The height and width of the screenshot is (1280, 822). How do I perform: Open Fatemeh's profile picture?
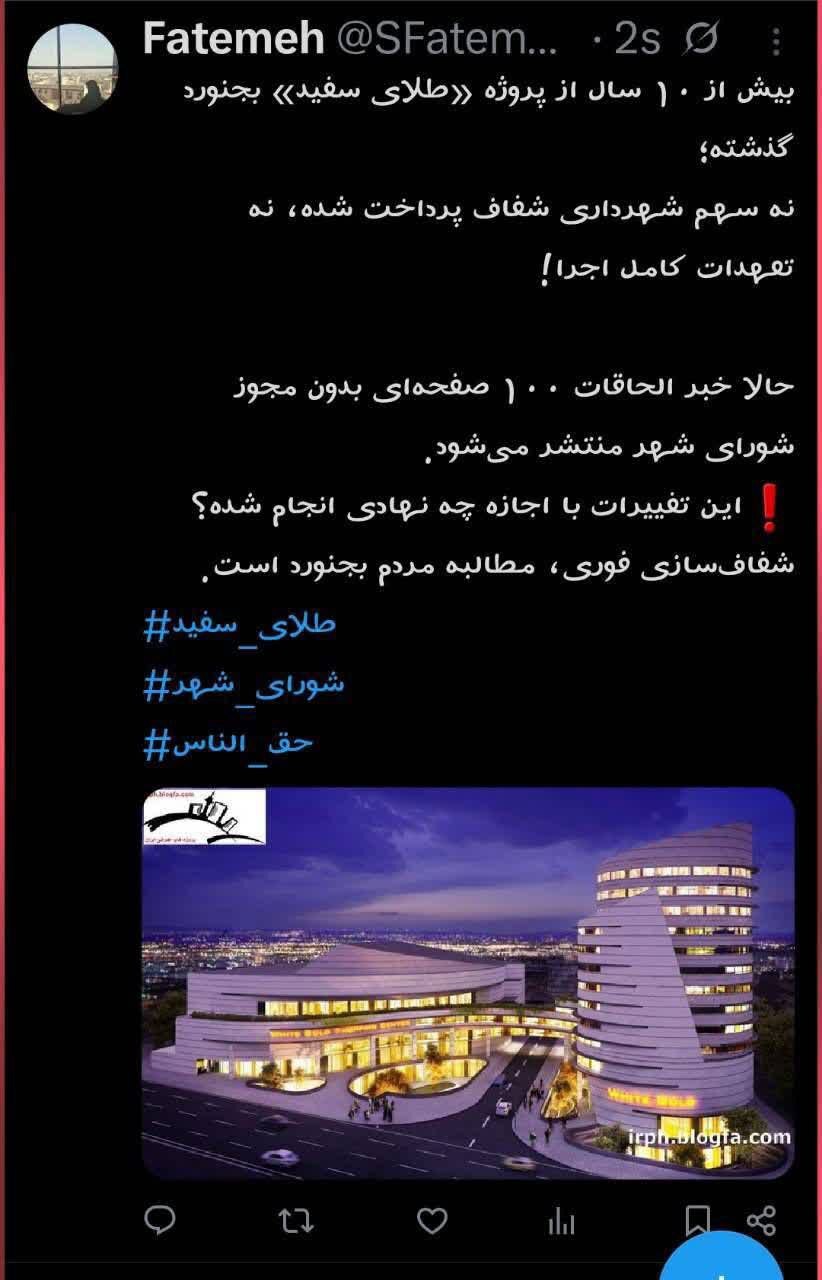tap(71, 68)
